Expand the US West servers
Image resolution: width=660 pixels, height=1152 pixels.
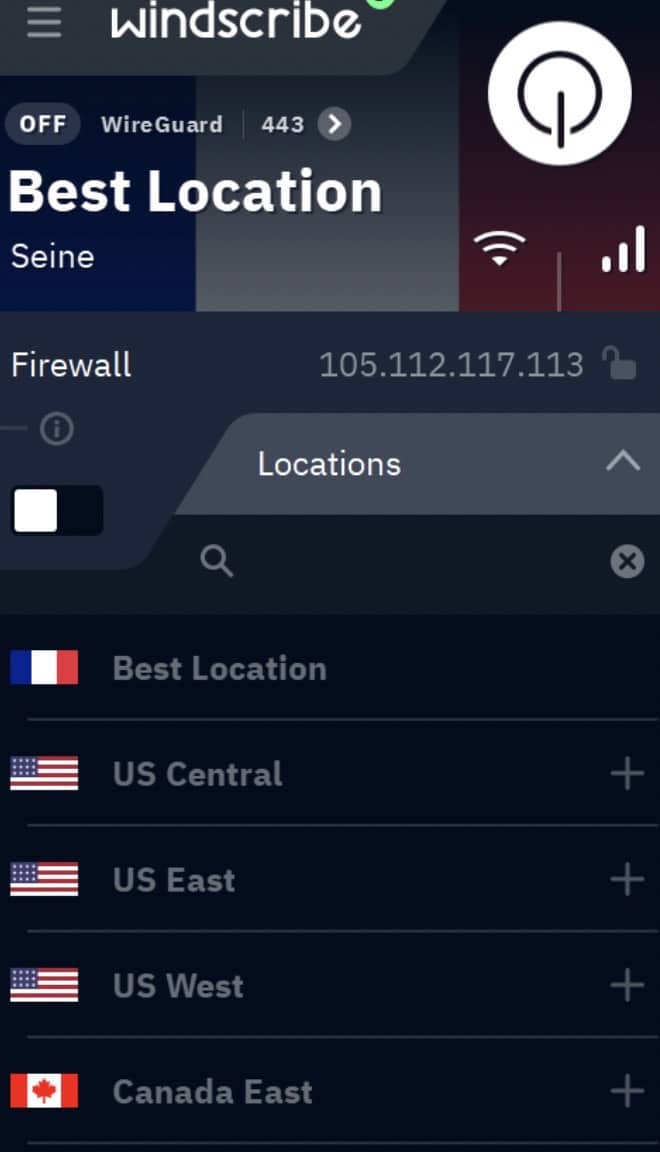[627, 985]
